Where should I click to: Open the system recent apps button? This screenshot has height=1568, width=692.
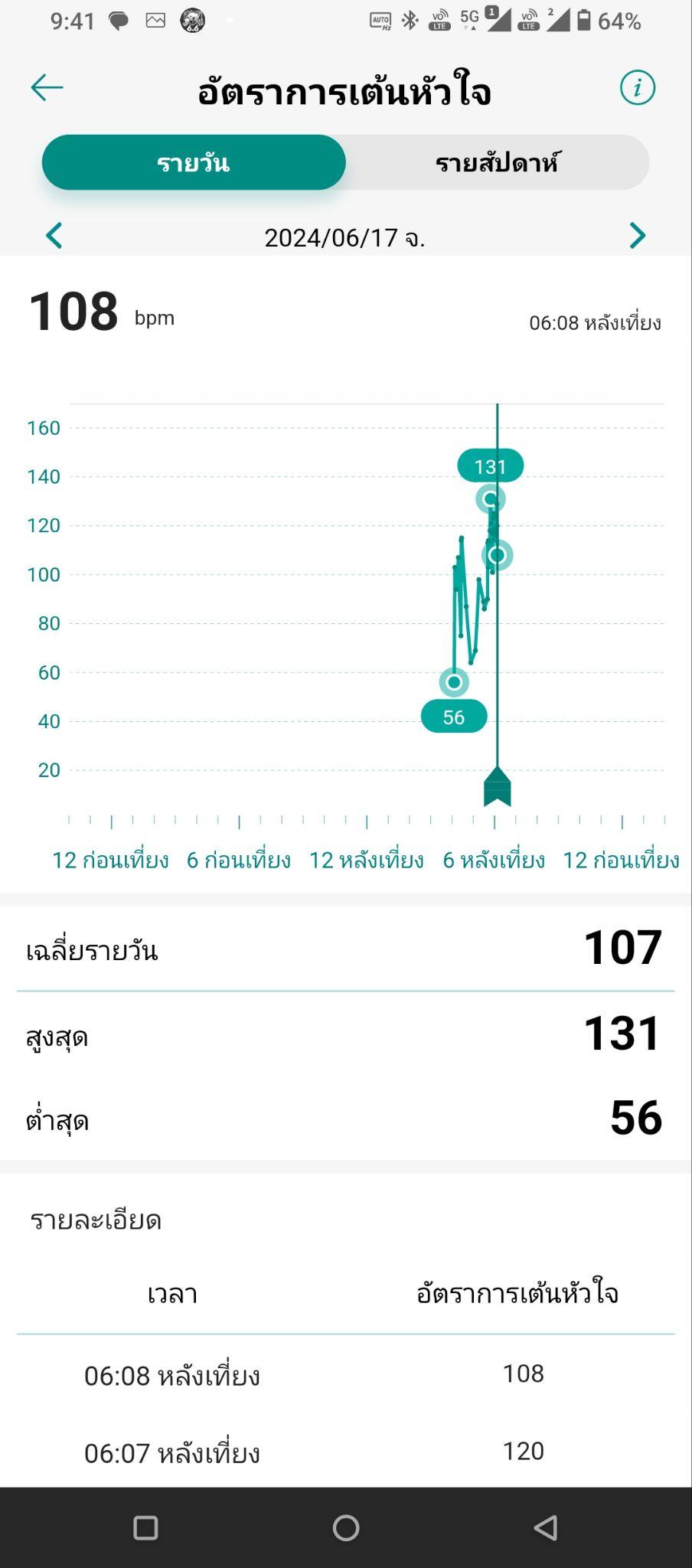[145, 1527]
